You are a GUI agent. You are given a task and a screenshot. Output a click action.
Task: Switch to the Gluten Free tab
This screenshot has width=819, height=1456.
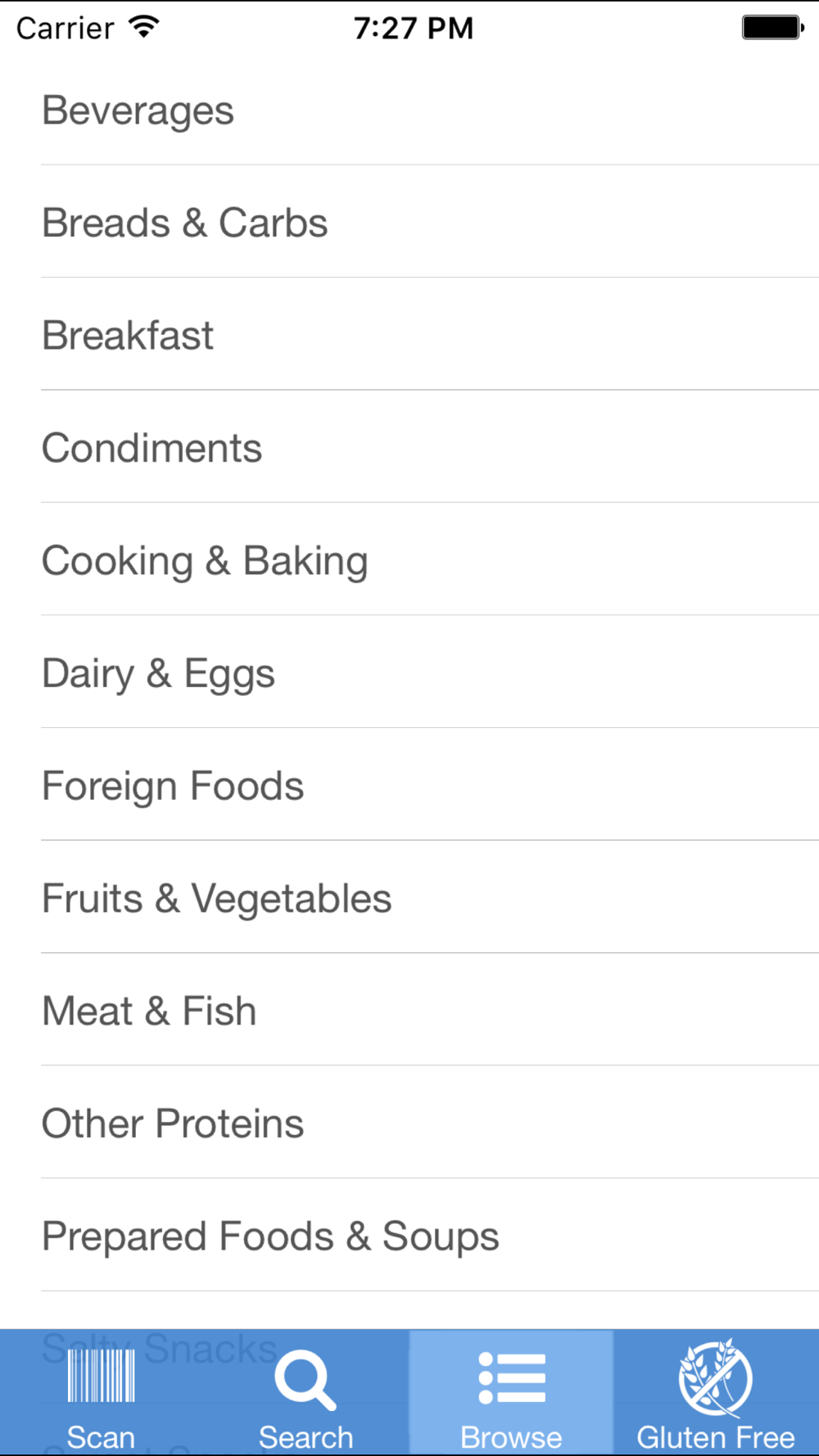click(x=716, y=1393)
